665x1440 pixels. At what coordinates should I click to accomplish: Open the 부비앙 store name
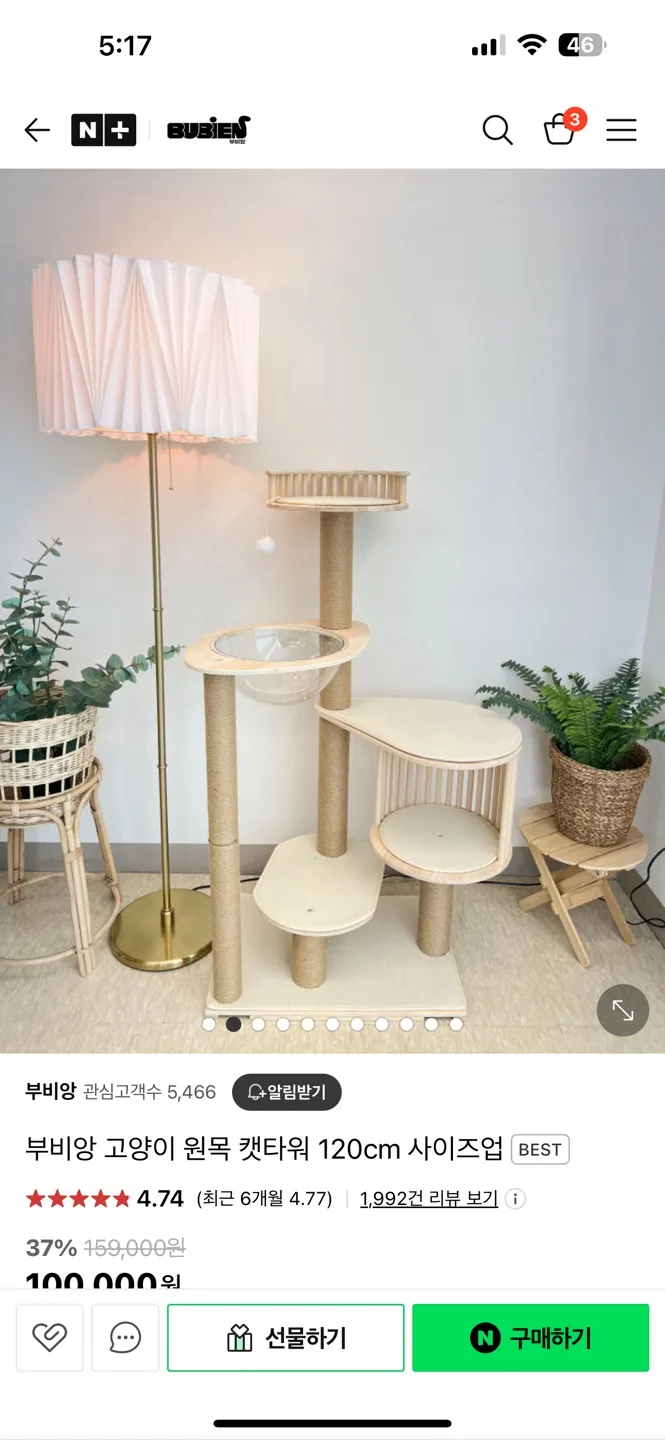50,1091
